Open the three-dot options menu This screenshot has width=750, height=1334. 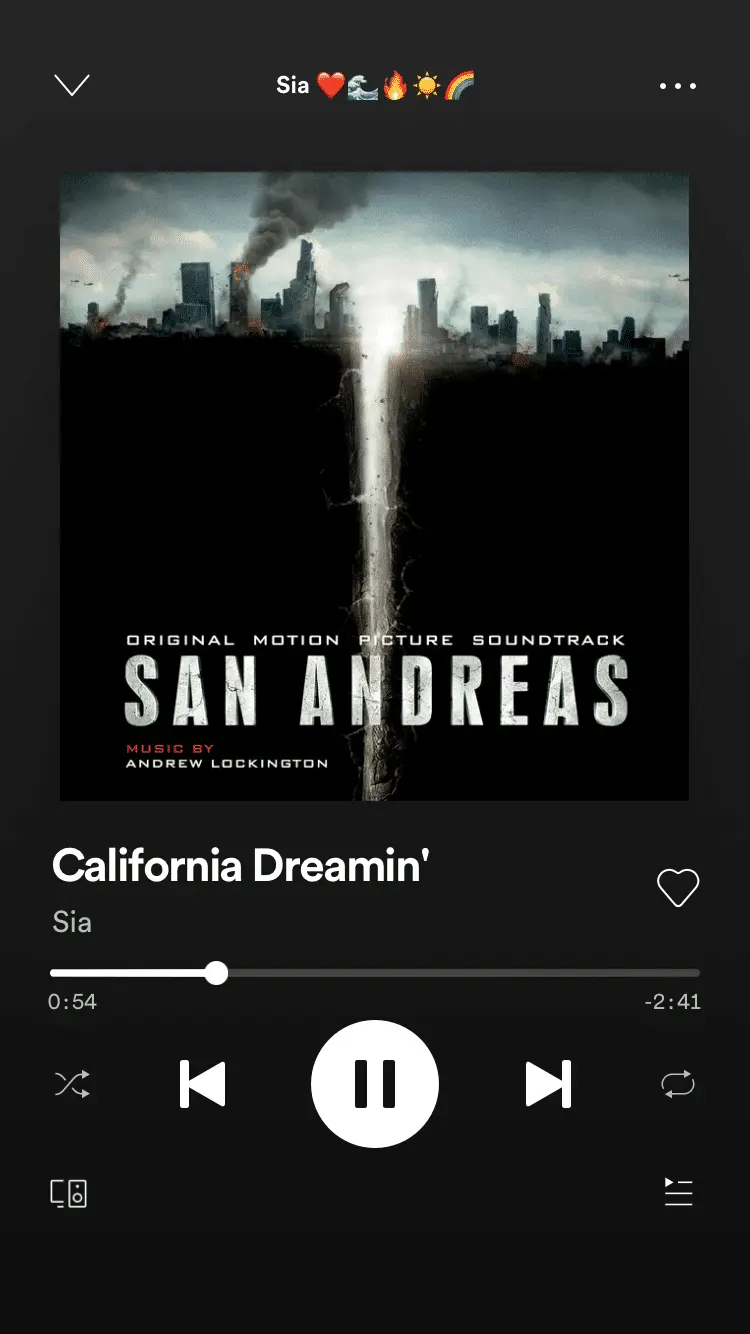(677, 86)
